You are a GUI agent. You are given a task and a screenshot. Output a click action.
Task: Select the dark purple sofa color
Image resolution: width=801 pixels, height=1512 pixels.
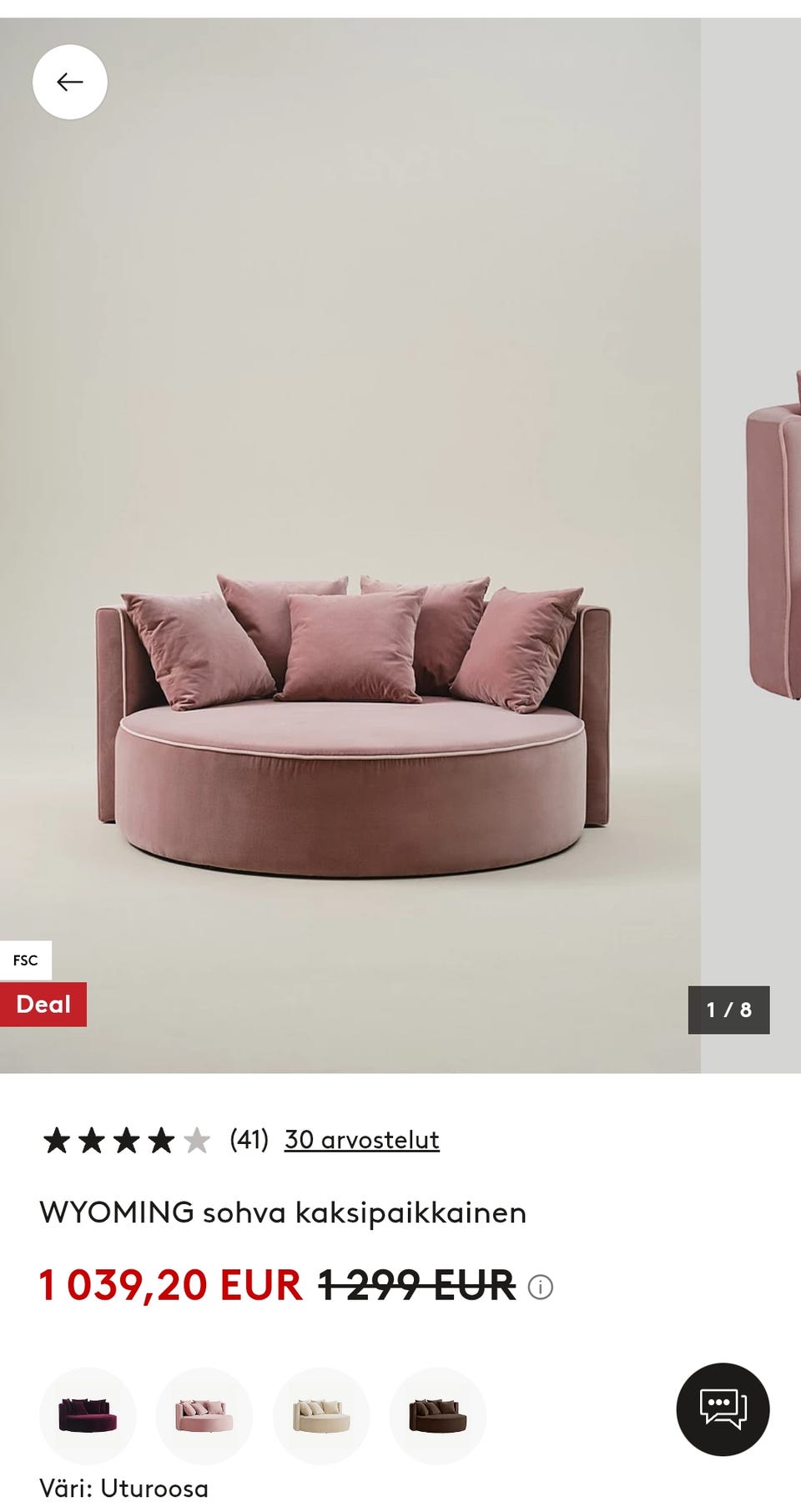tap(88, 1415)
